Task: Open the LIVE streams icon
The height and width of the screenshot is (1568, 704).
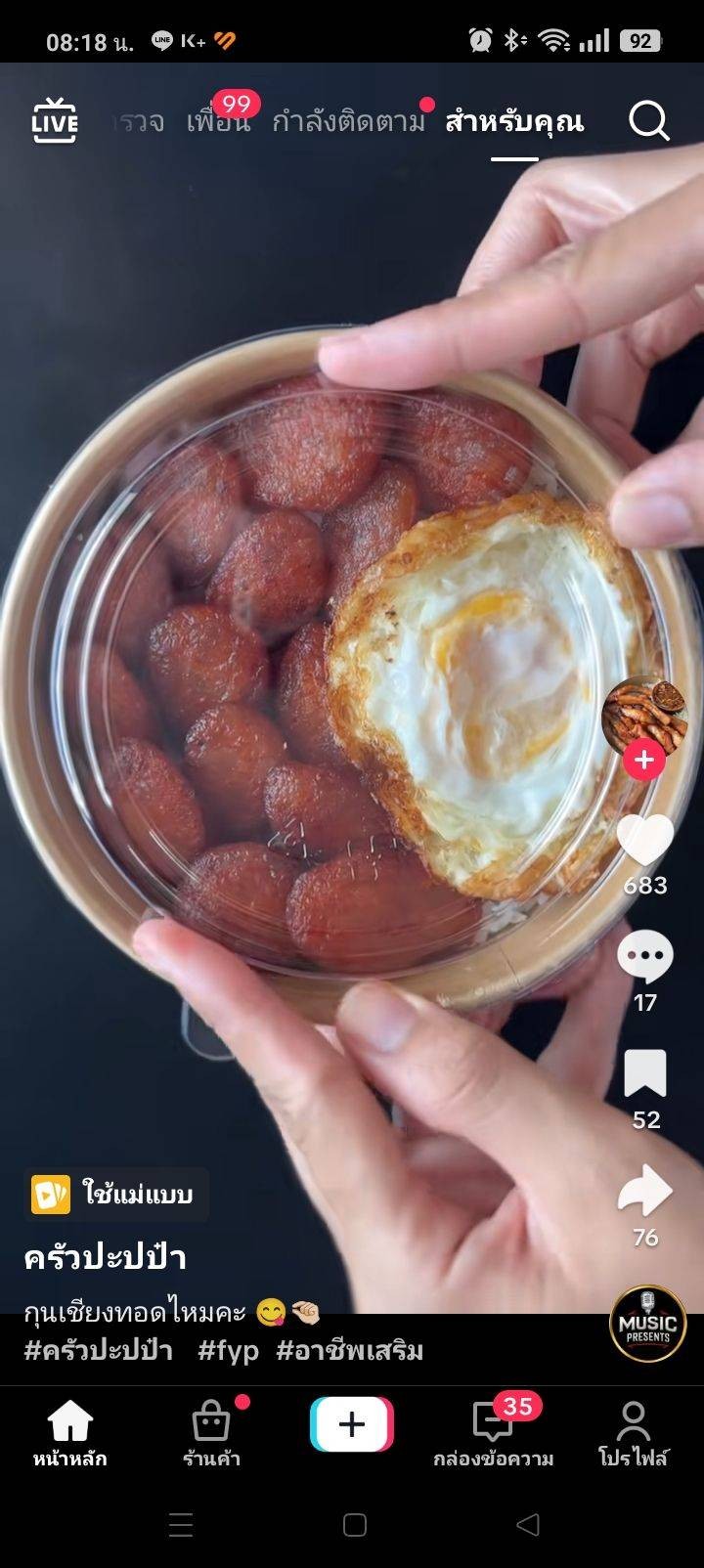Action: click(55, 121)
